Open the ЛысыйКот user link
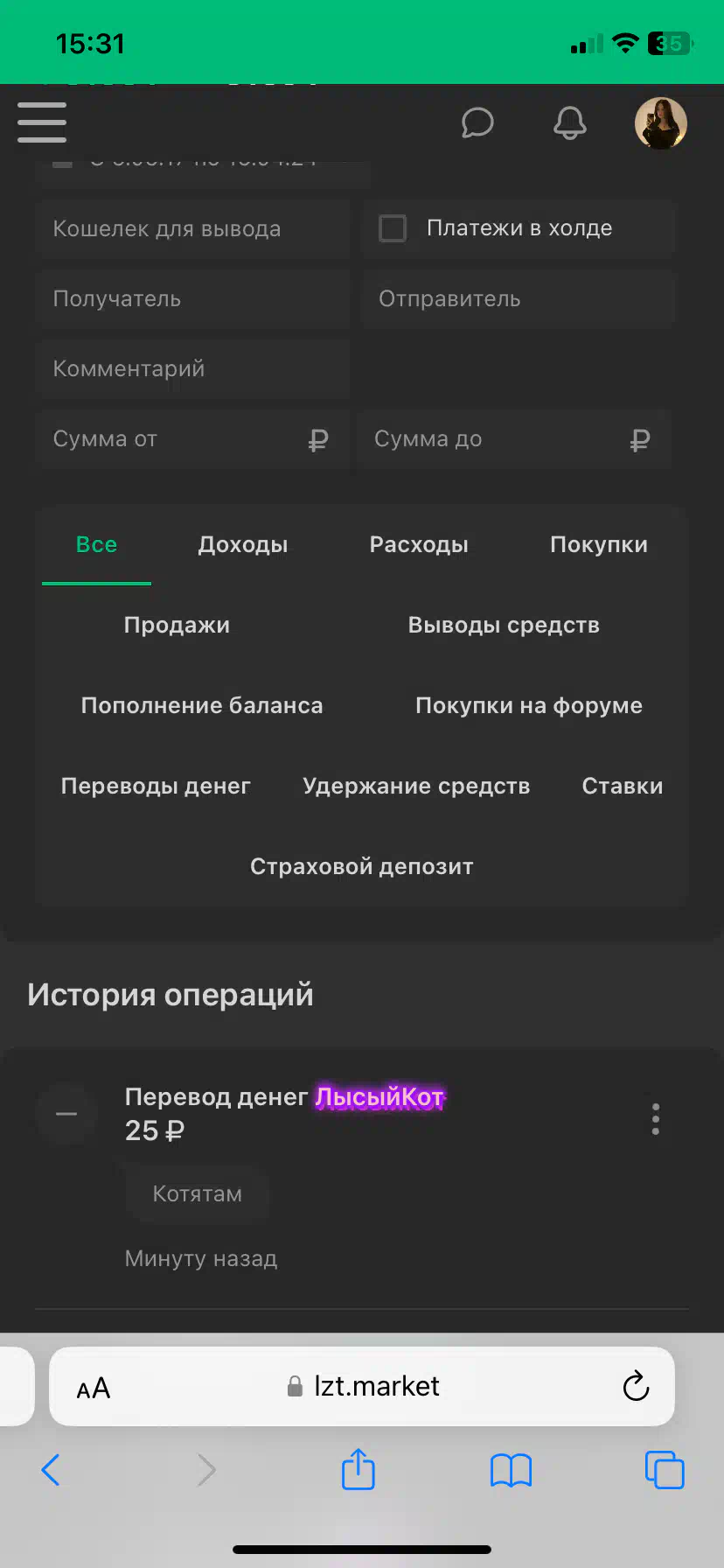Screen dimensions: 724x1568 point(379,1096)
